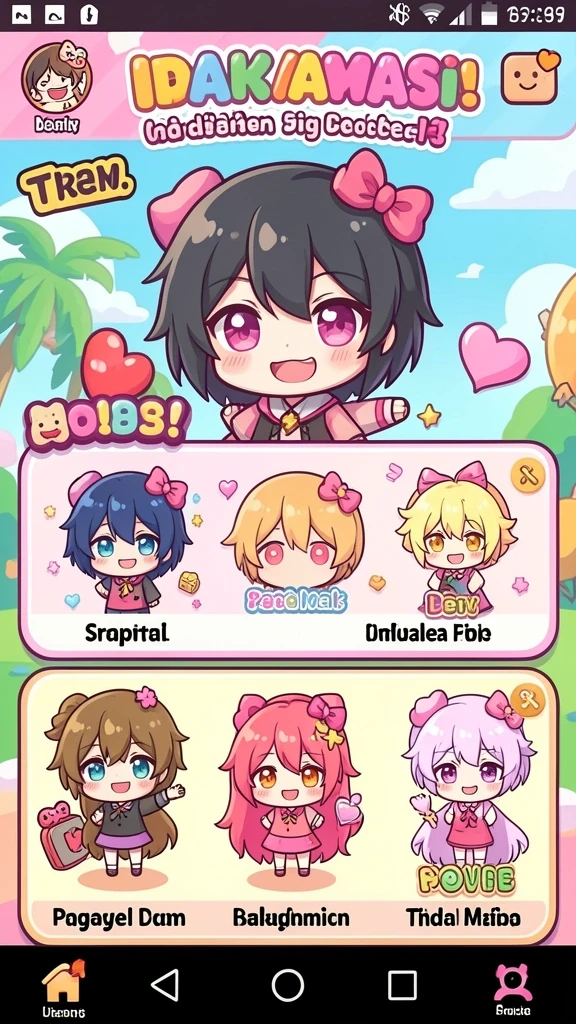Tap the round orange icon on the pink panel
This screenshot has height=1024, width=576.
[528, 474]
